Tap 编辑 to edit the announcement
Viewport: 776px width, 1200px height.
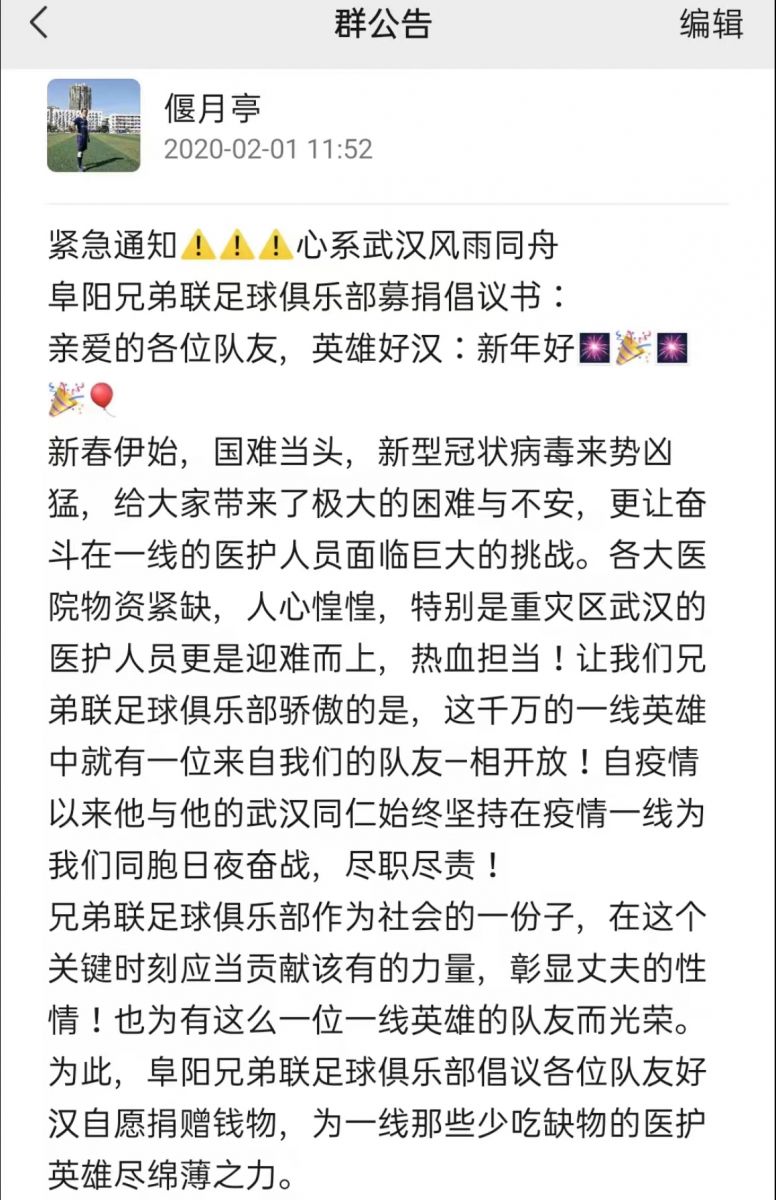(x=711, y=23)
